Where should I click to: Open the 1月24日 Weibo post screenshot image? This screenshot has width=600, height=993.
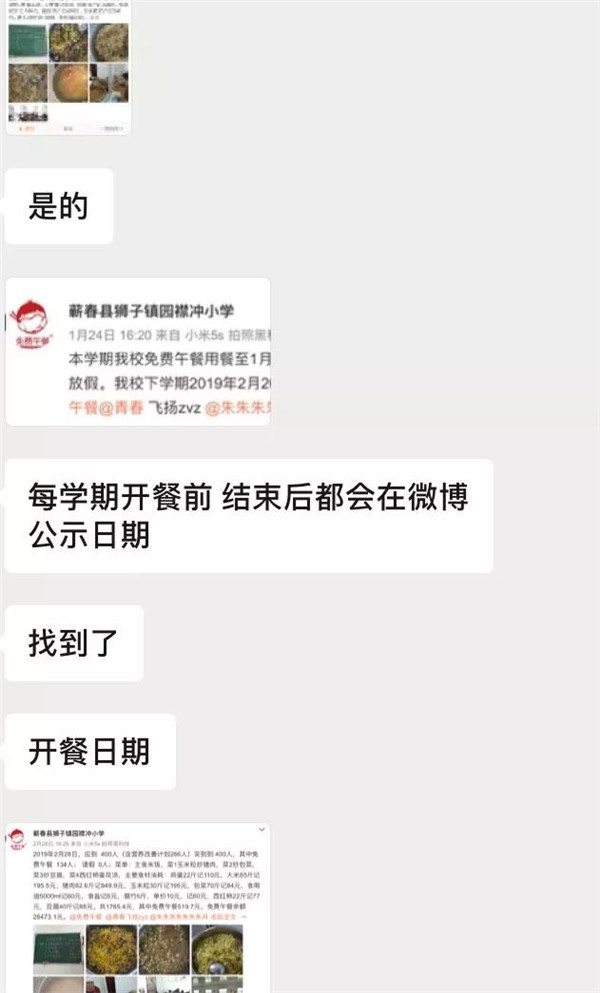[x=138, y=351]
